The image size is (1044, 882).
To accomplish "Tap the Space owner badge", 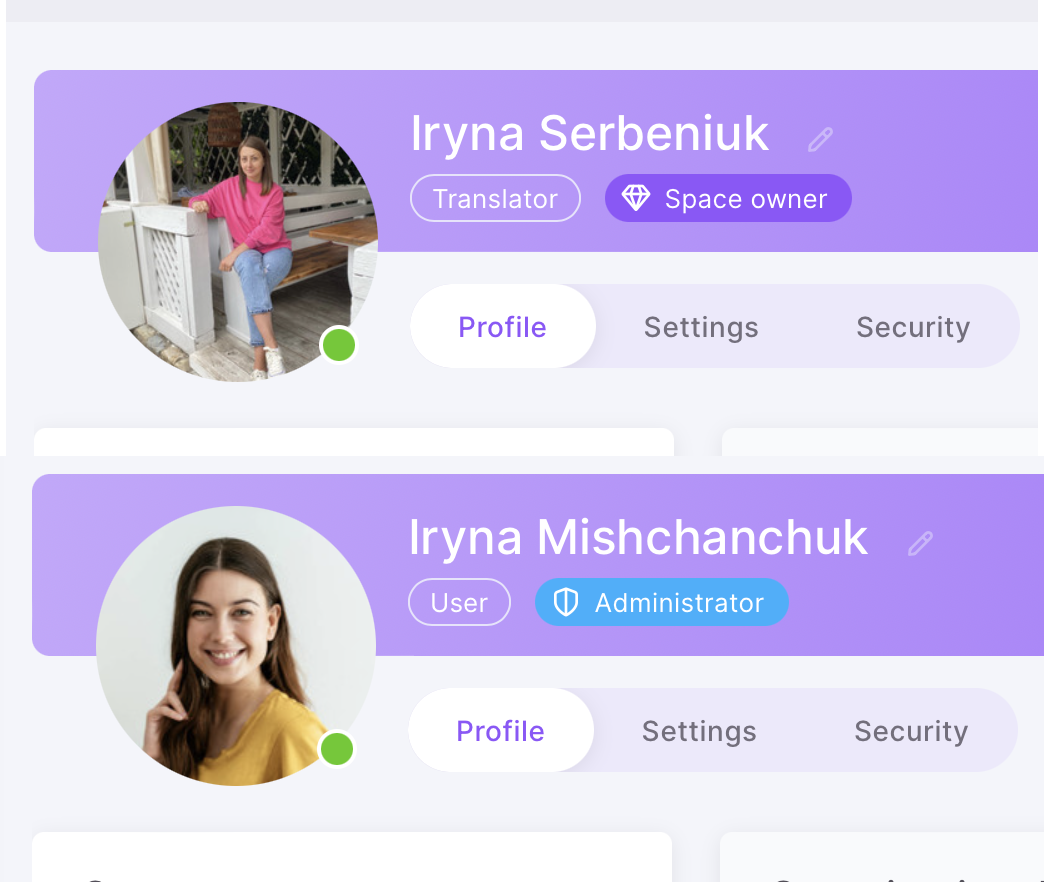I will [728, 199].
